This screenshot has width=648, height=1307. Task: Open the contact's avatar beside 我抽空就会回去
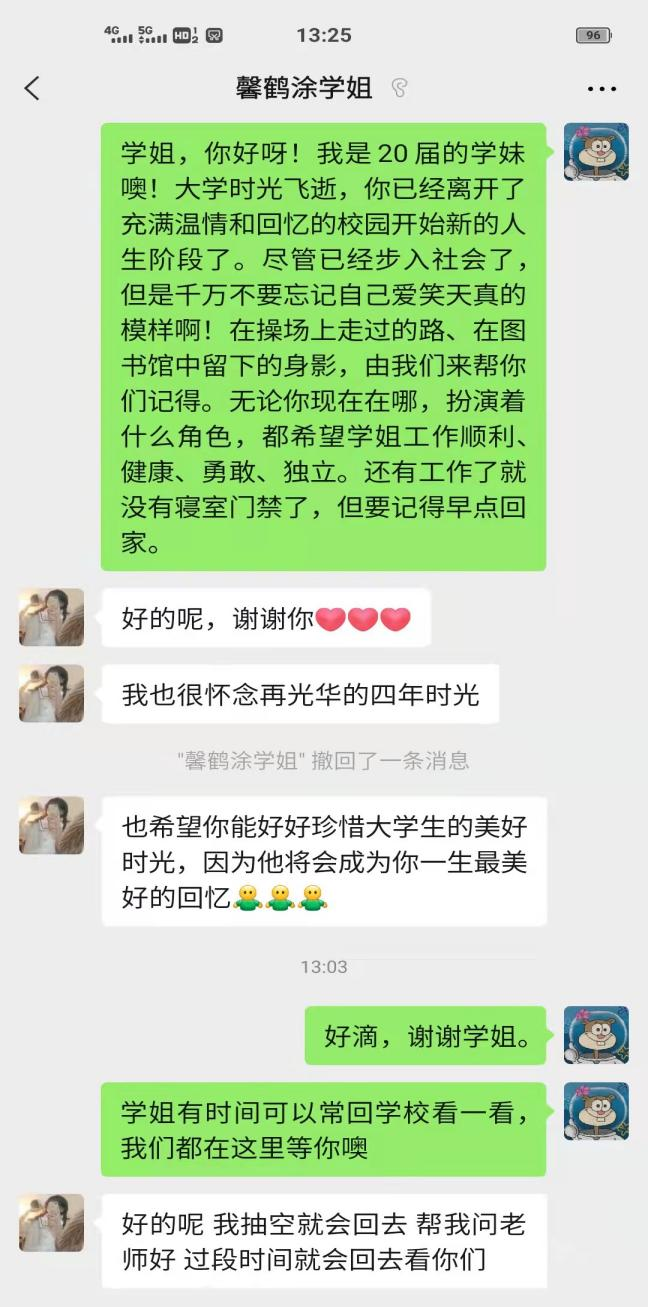51,1222
